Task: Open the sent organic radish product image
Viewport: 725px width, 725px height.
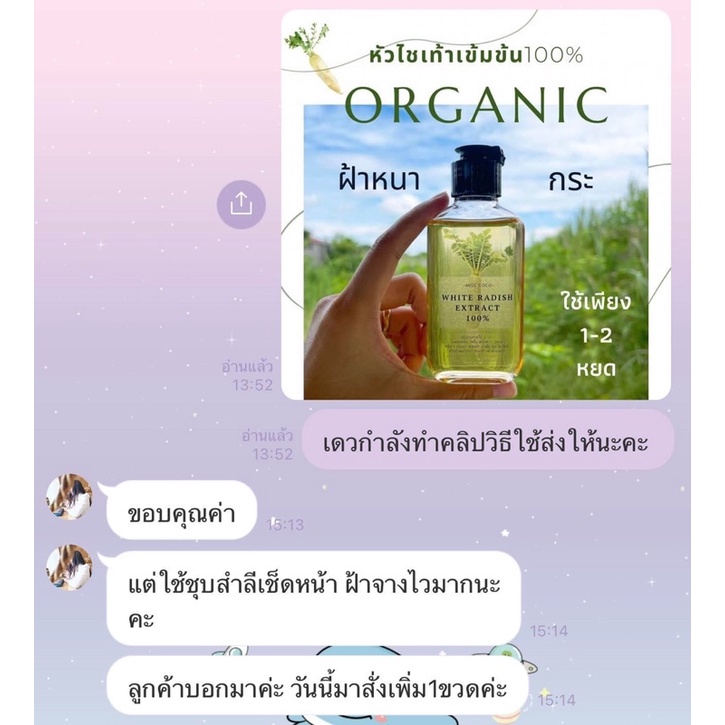Action: [476, 205]
